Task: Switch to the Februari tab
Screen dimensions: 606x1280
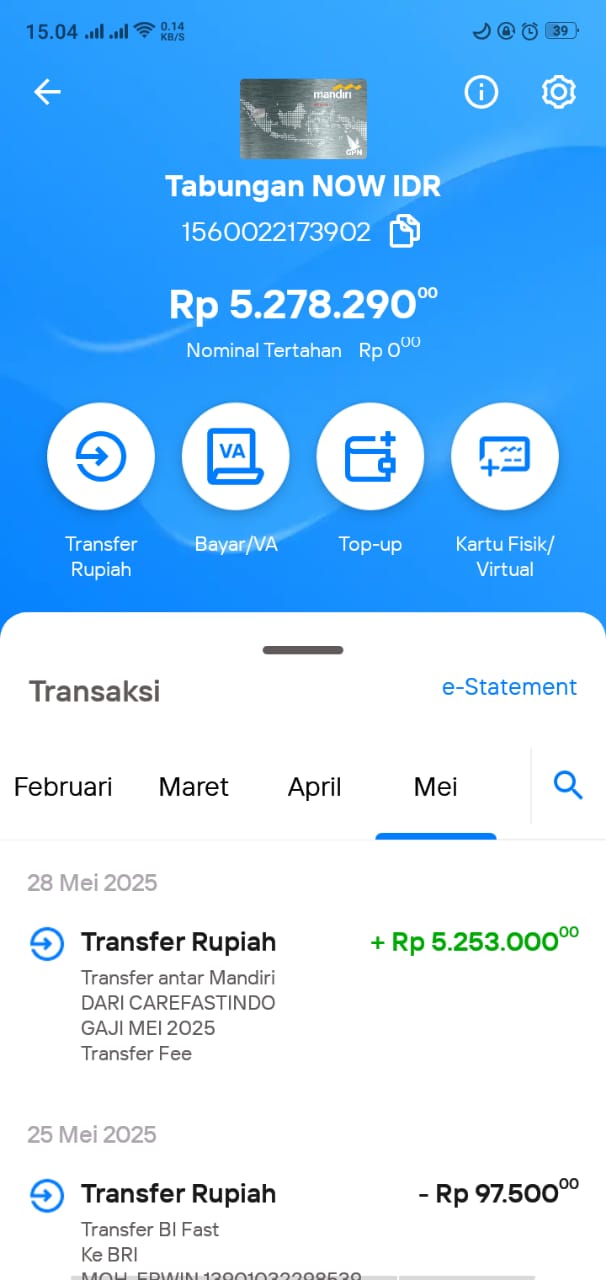Action: 63,787
